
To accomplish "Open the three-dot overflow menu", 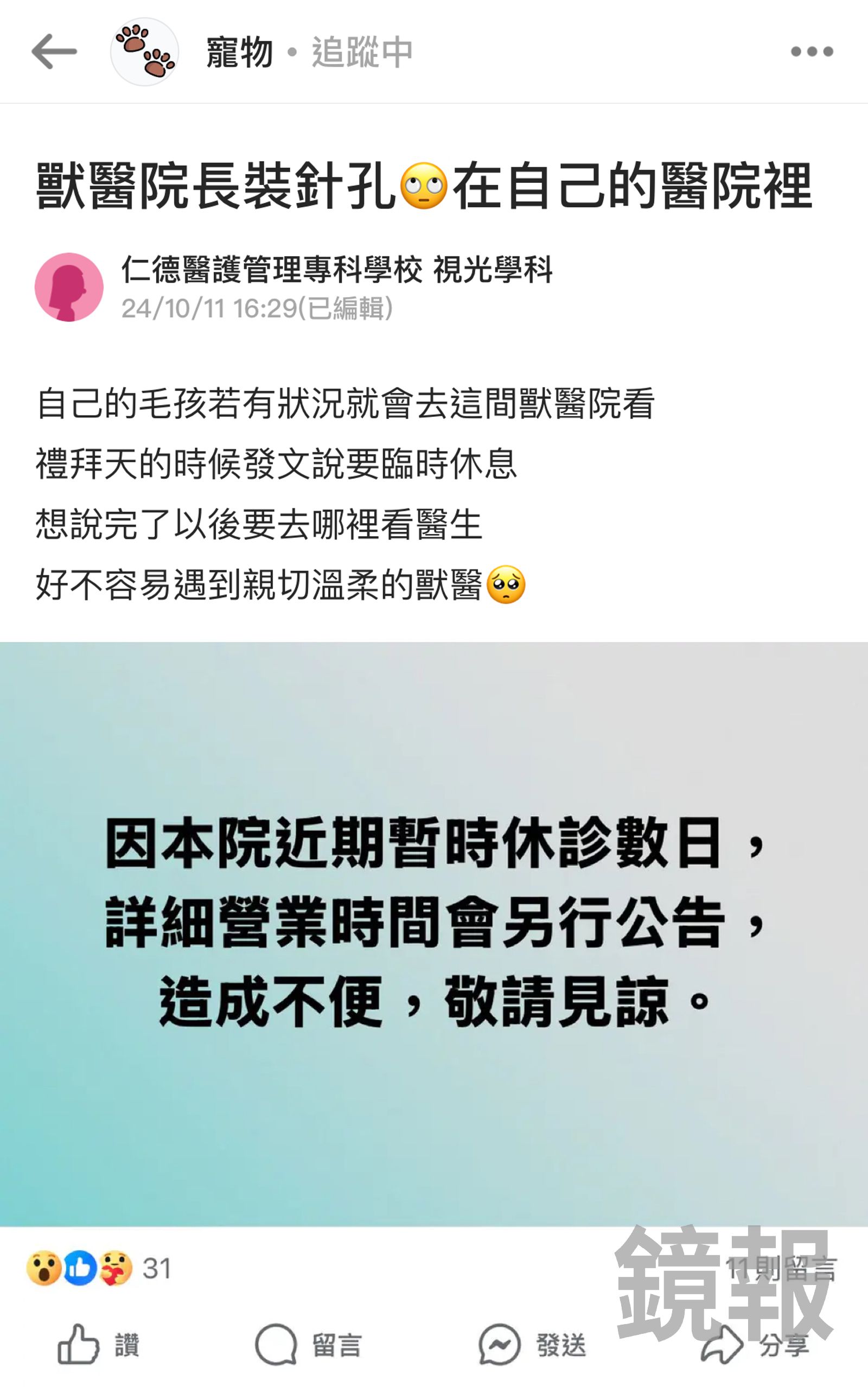I will [x=811, y=52].
